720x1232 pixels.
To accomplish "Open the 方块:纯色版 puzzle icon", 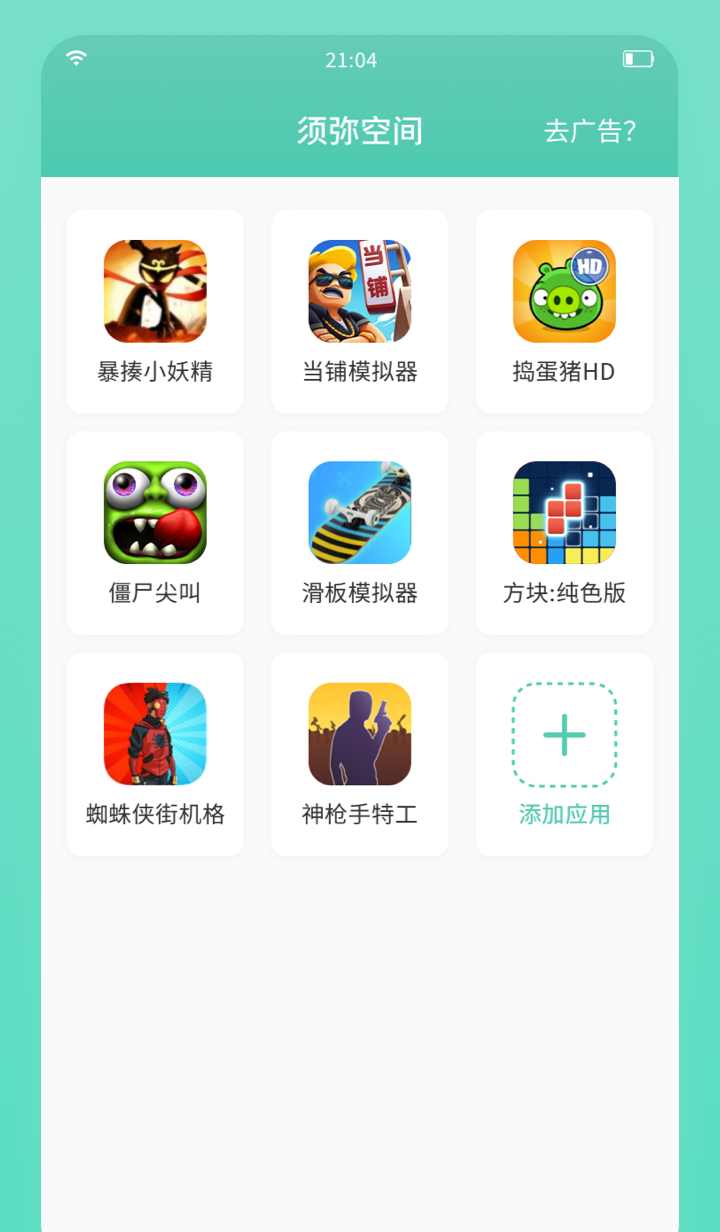I will [x=564, y=513].
